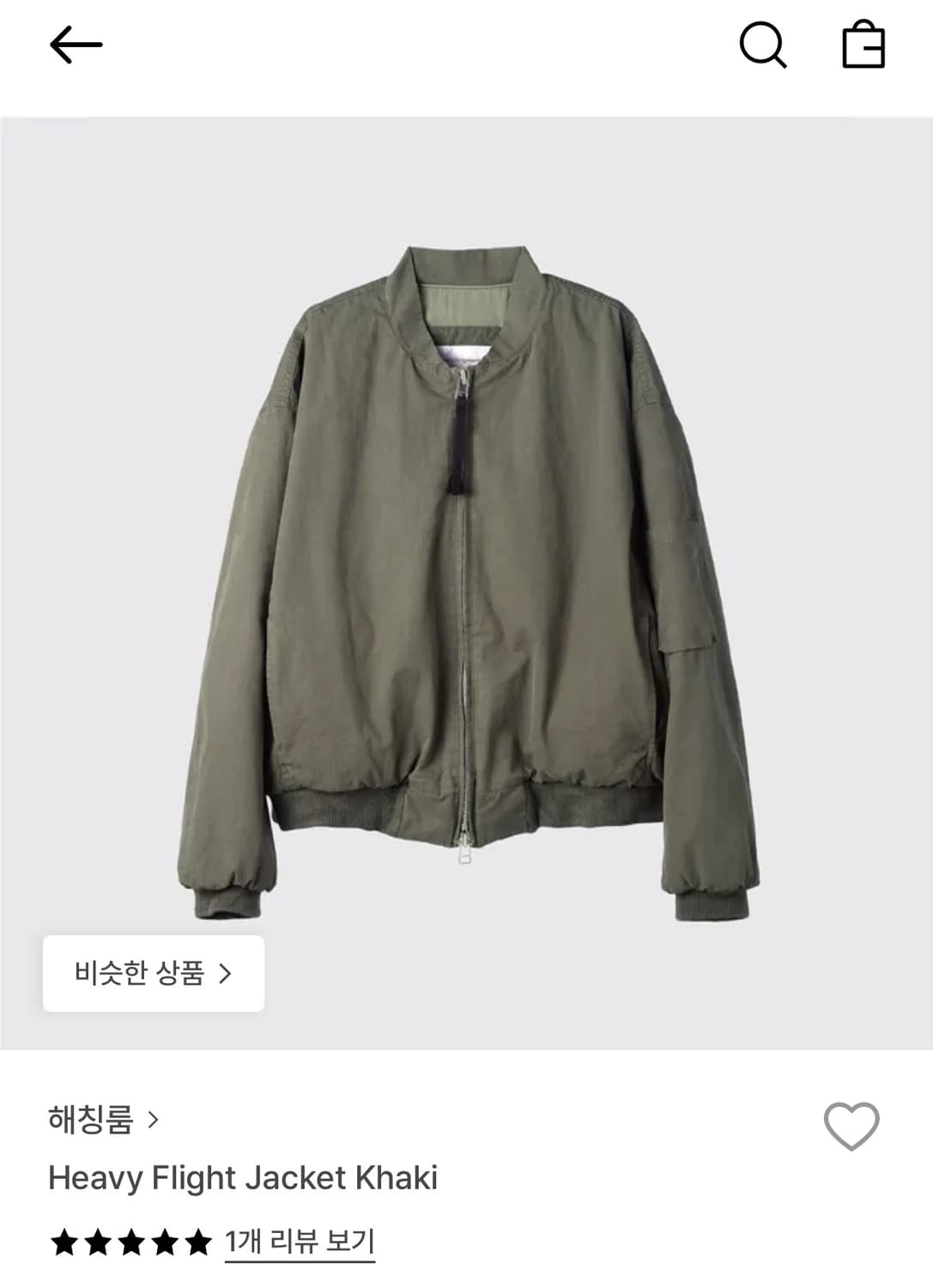Open 비슷한 상품 similar products button
This screenshot has height=1288, width=933.
153,974
